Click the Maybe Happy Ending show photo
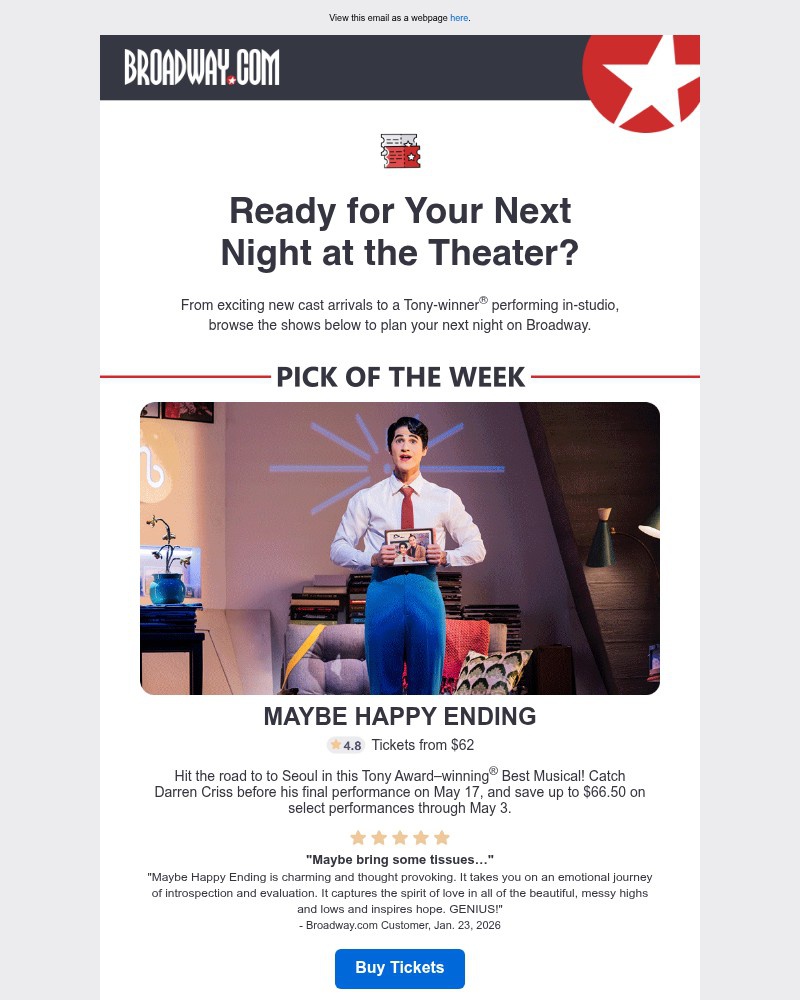Image resolution: width=800 pixels, height=1000 pixels. pyautogui.click(x=400, y=548)
